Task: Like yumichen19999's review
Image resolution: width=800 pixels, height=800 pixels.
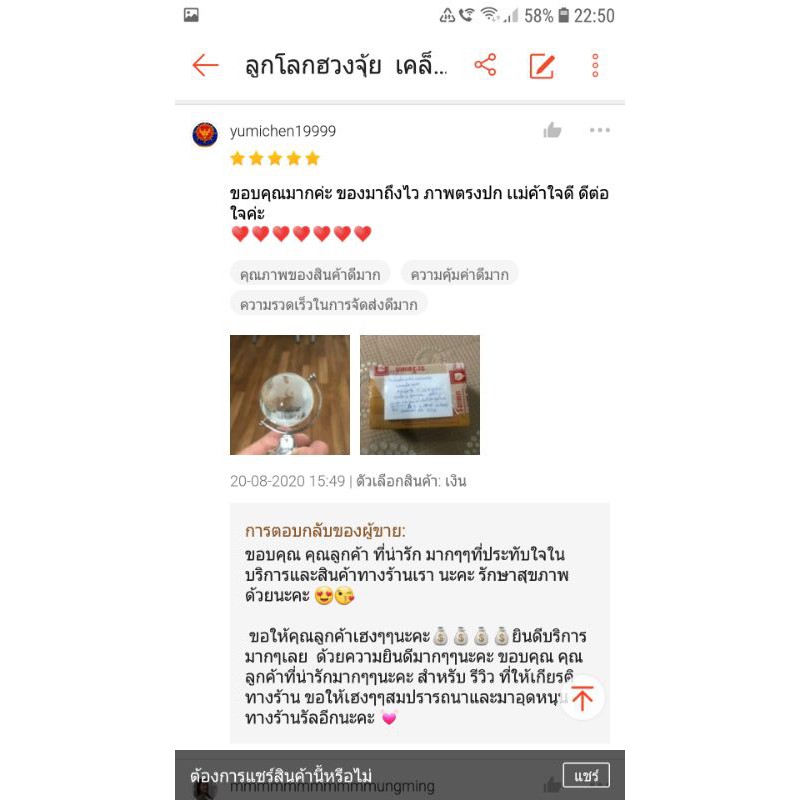Action: click(x=552, y=130)
